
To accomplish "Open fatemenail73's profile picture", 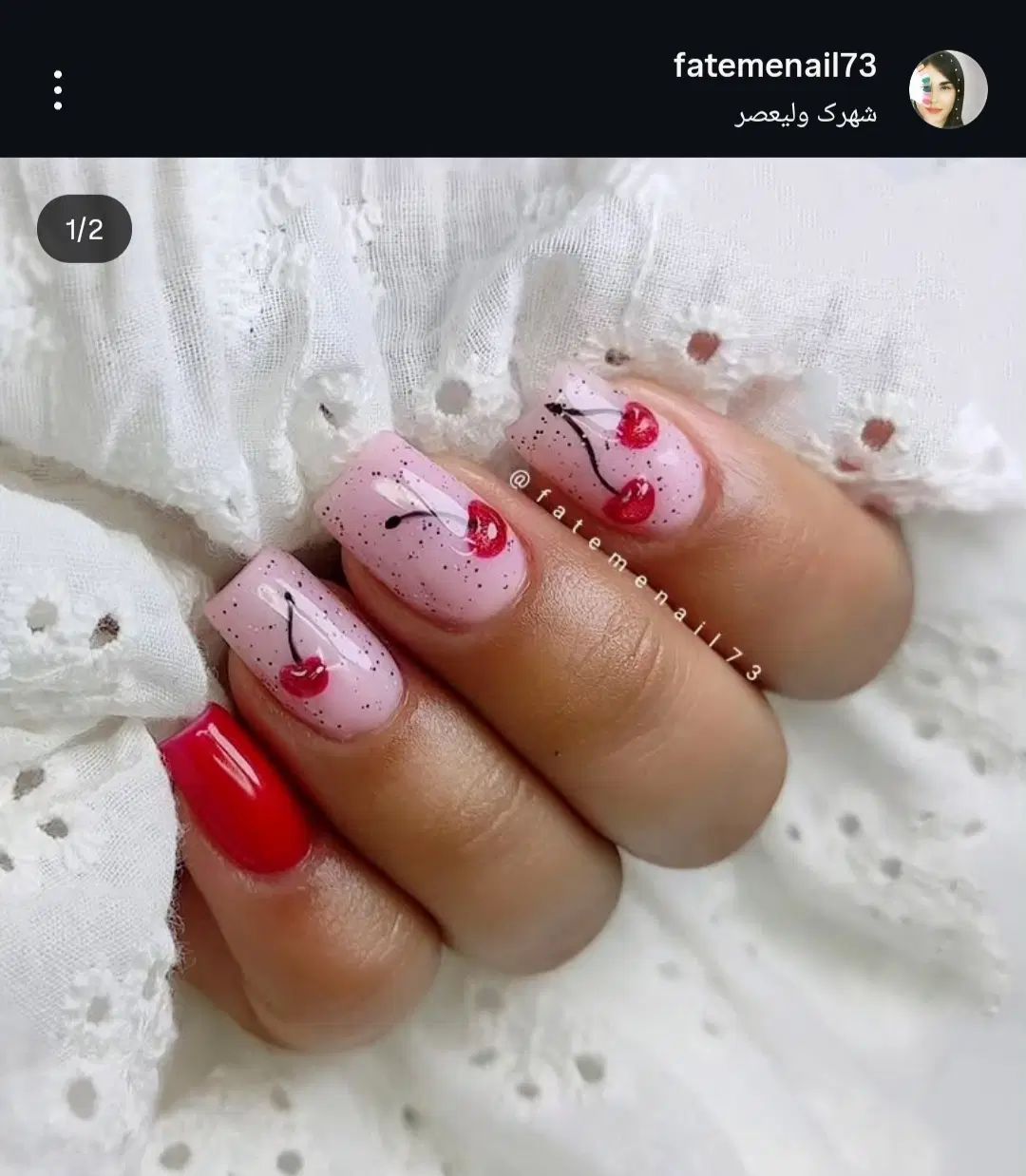I will (948, 90).
